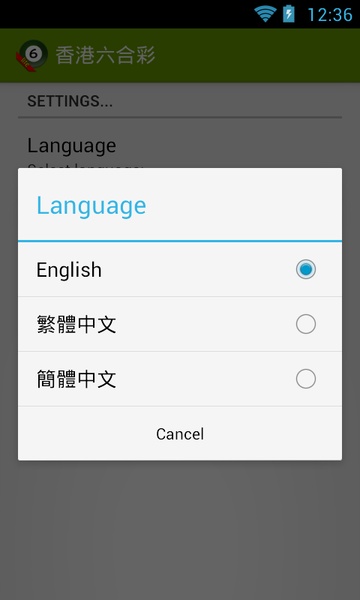Screen dimensions: 360x600
Task: Select English as the language
Action: coord(180,269)
